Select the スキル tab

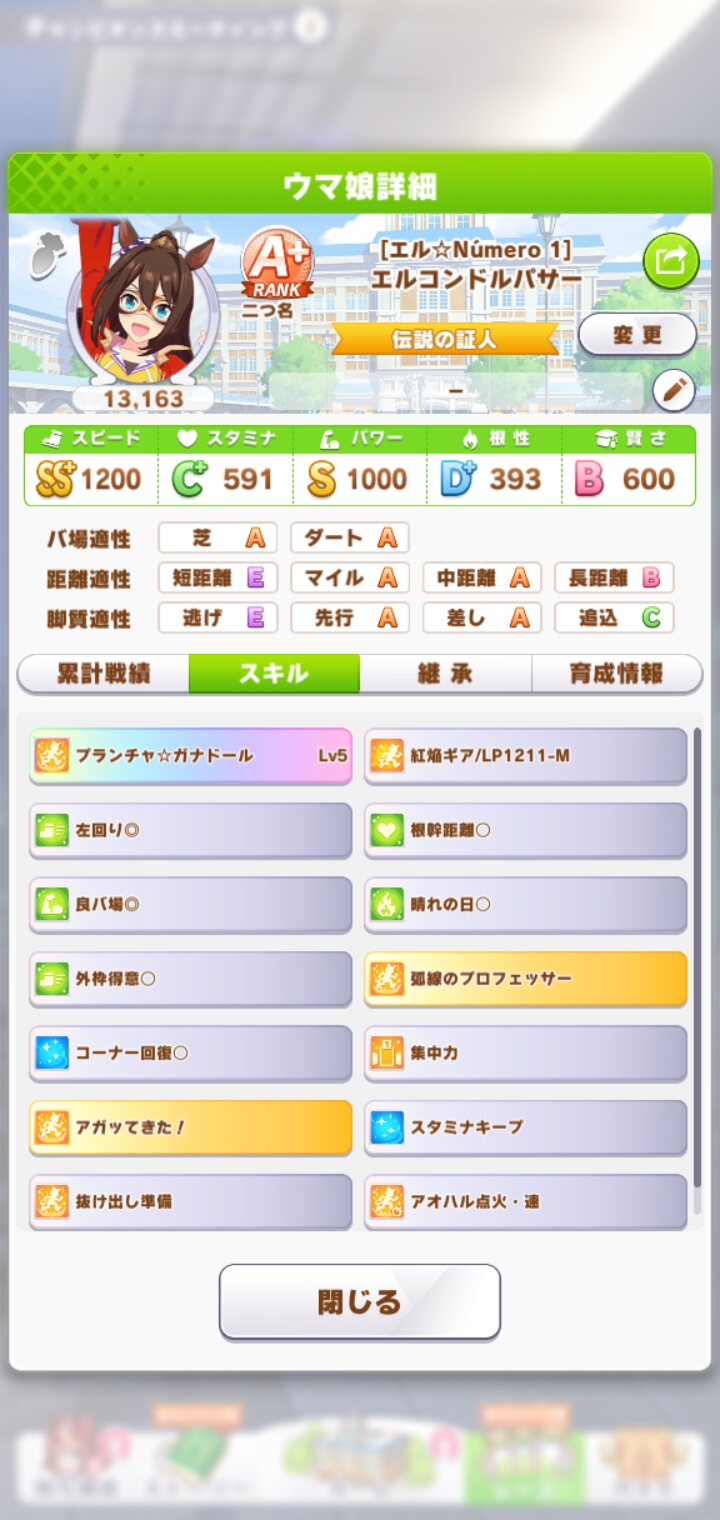(274, 674)
